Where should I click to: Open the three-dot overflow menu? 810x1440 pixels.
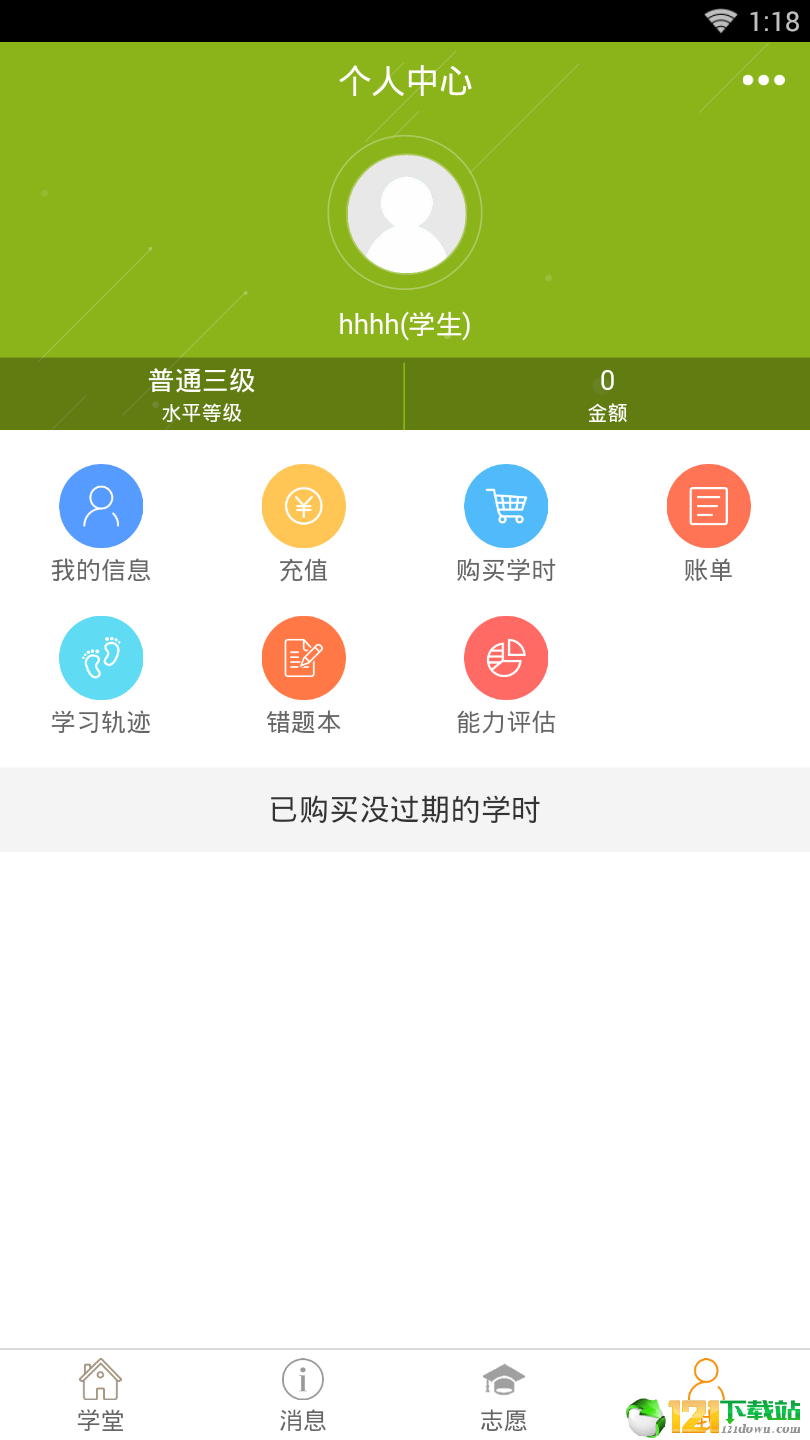(x=763, y=80)
